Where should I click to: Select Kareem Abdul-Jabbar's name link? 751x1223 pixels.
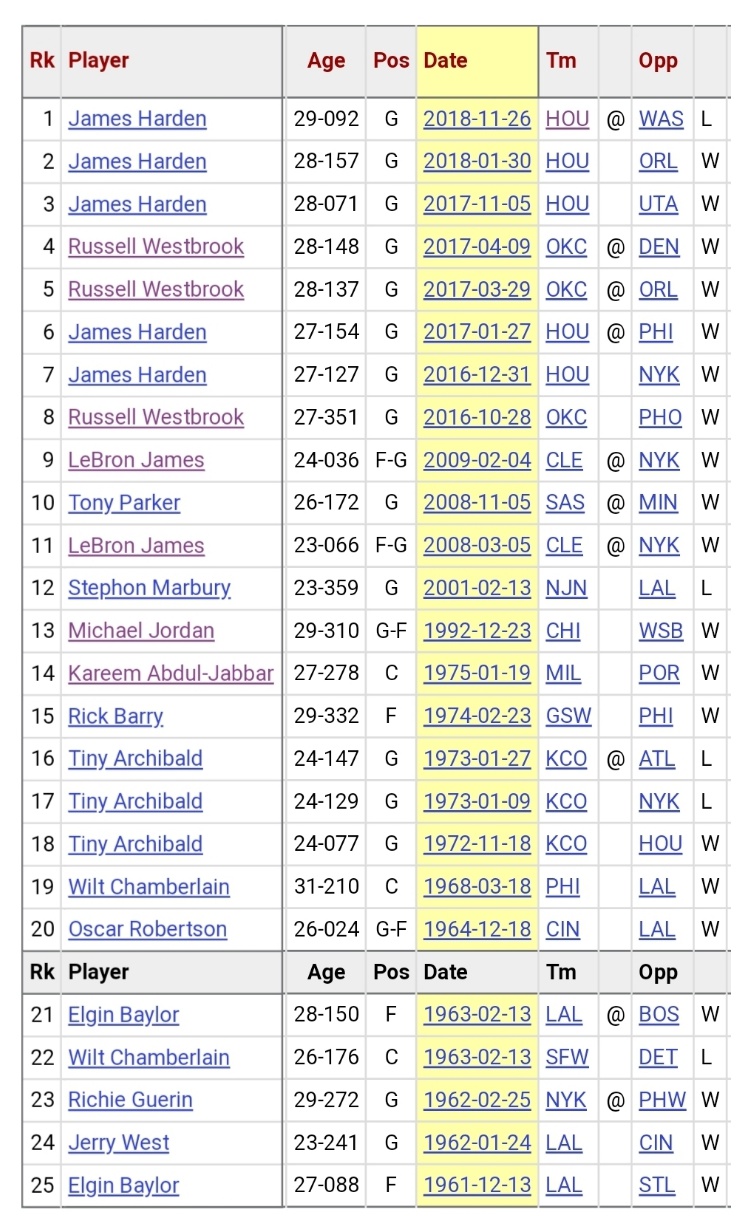[170, 673]
